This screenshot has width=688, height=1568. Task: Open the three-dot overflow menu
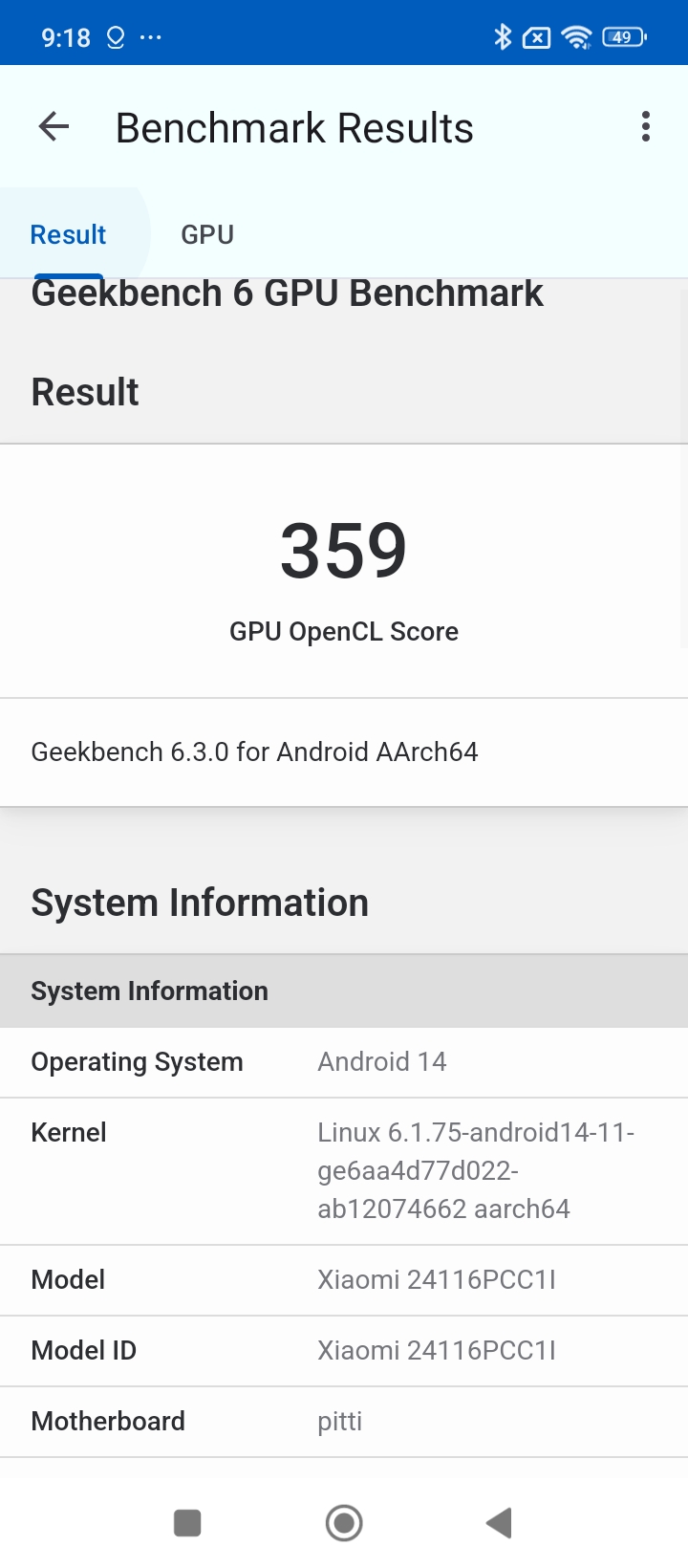pyautogui.click(x=645, y=125)
